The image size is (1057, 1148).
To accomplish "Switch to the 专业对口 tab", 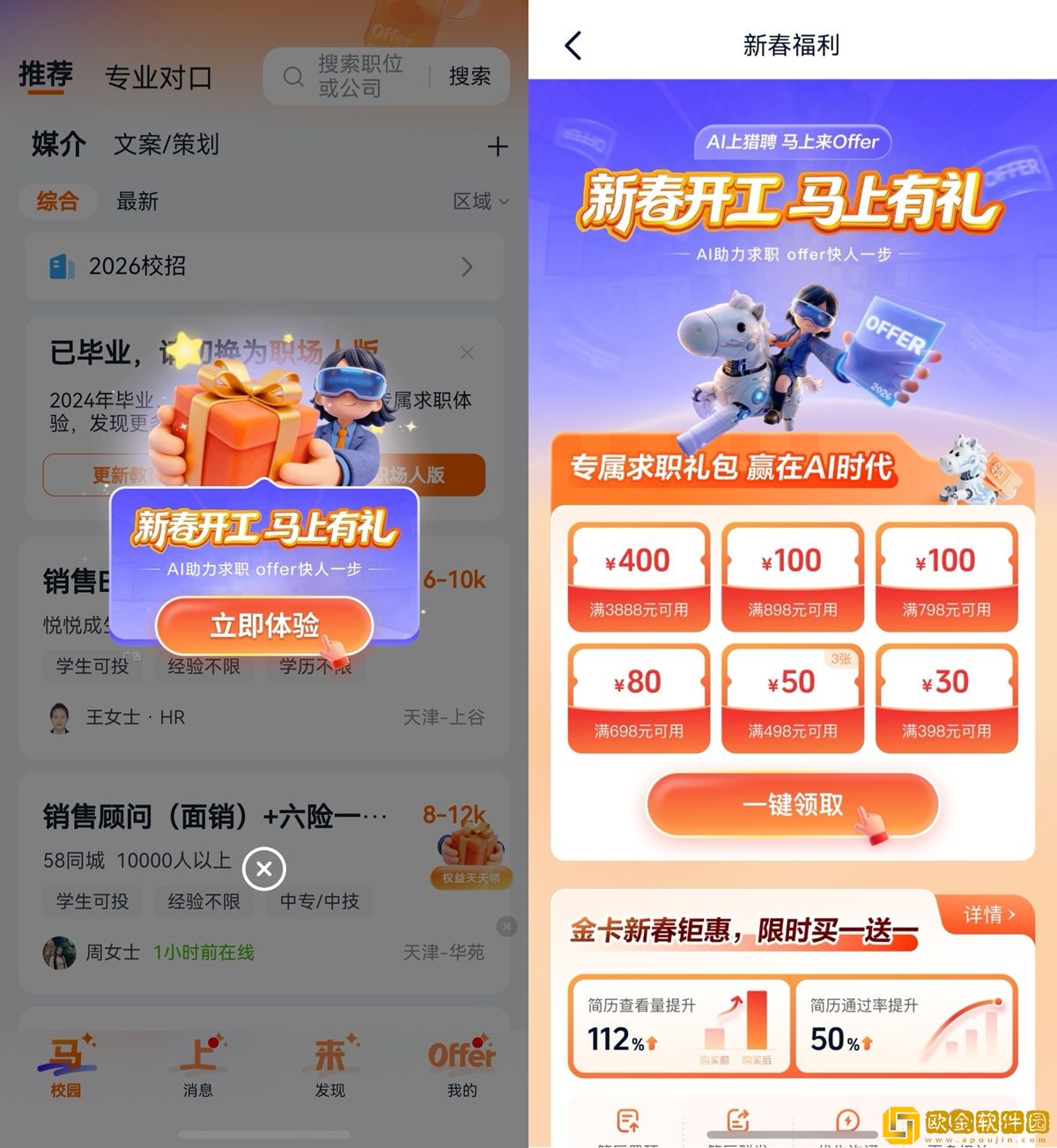I will pos(159,78).
